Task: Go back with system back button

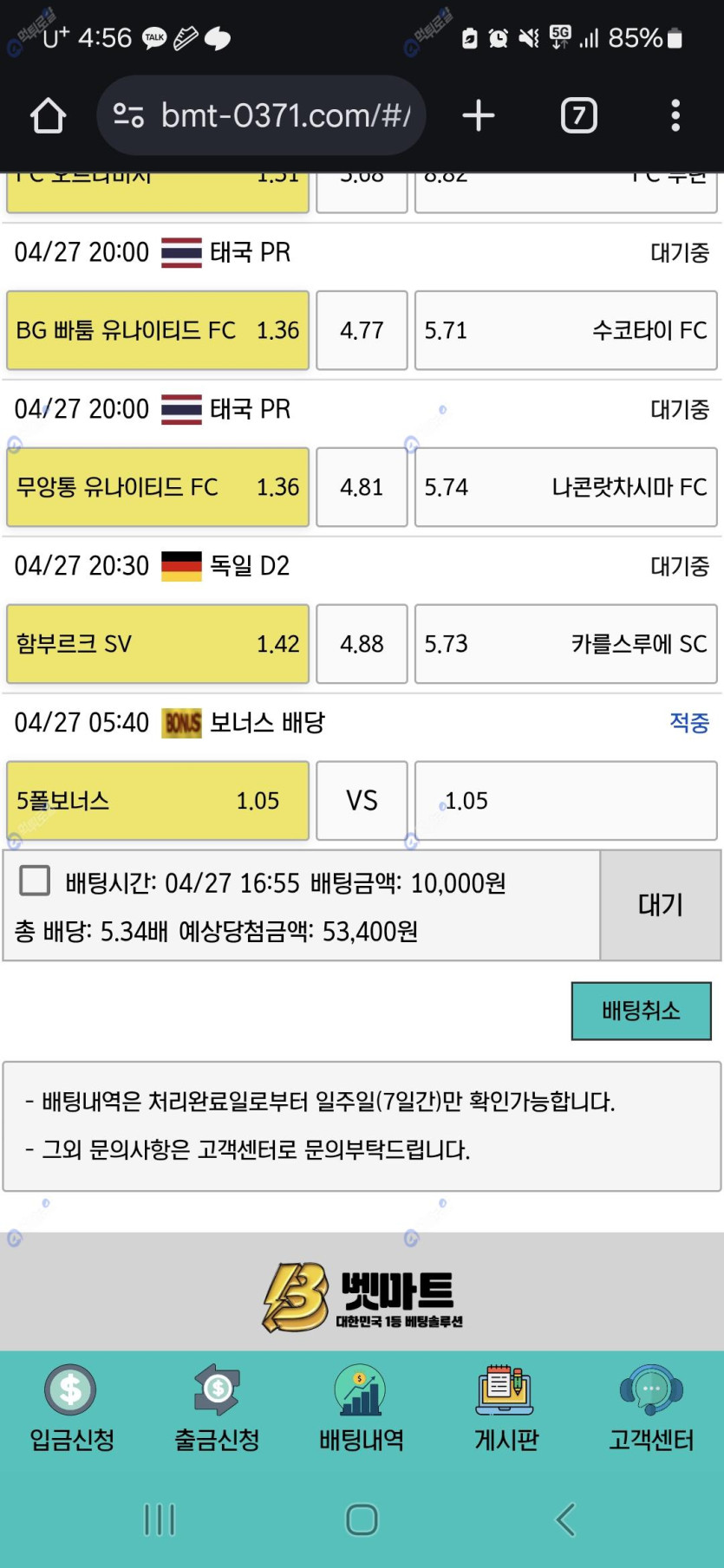Action: pyautogui.click(x=565, y=1519)
